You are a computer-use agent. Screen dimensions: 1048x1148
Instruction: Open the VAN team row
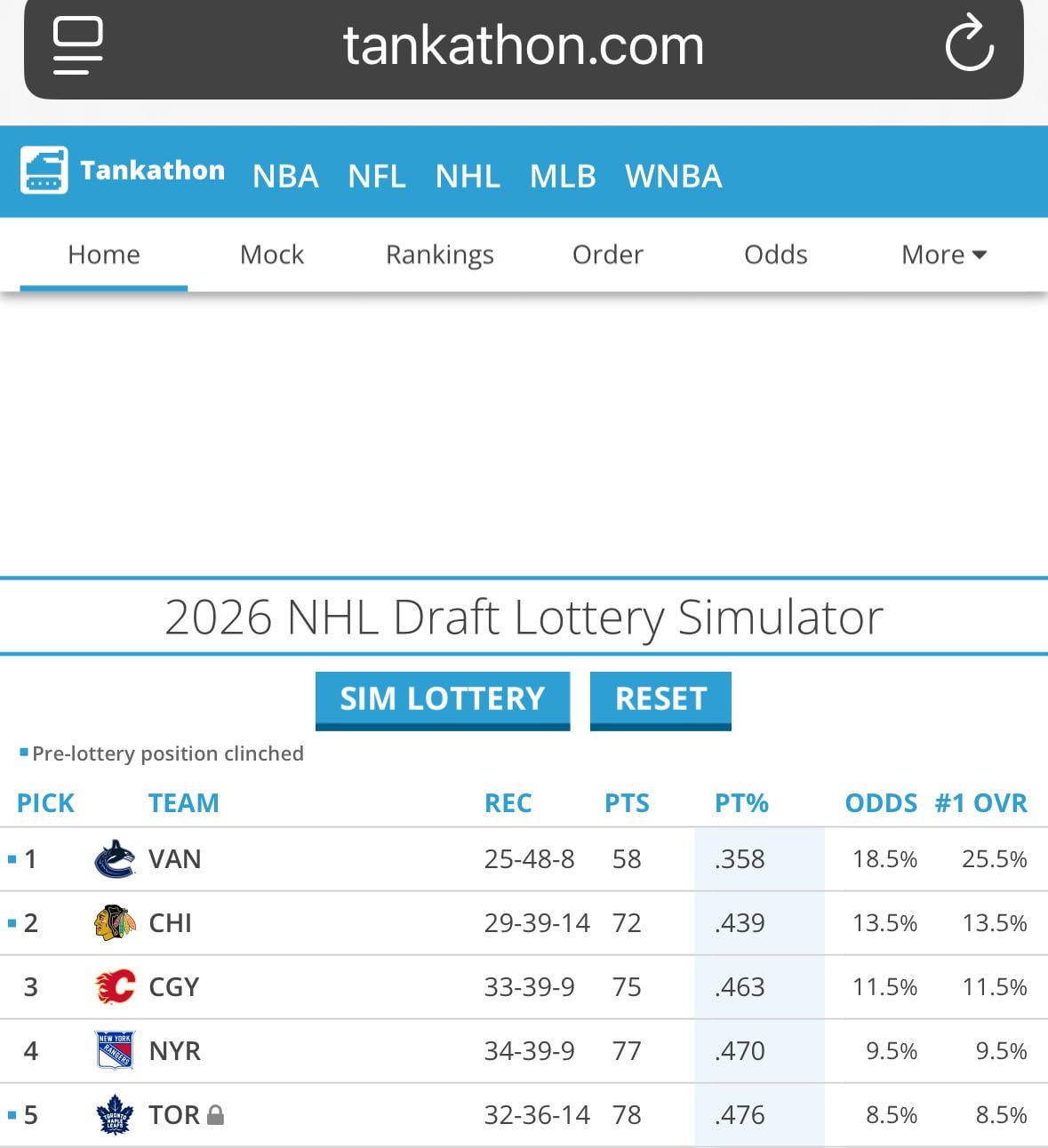[x=174, y=859]
